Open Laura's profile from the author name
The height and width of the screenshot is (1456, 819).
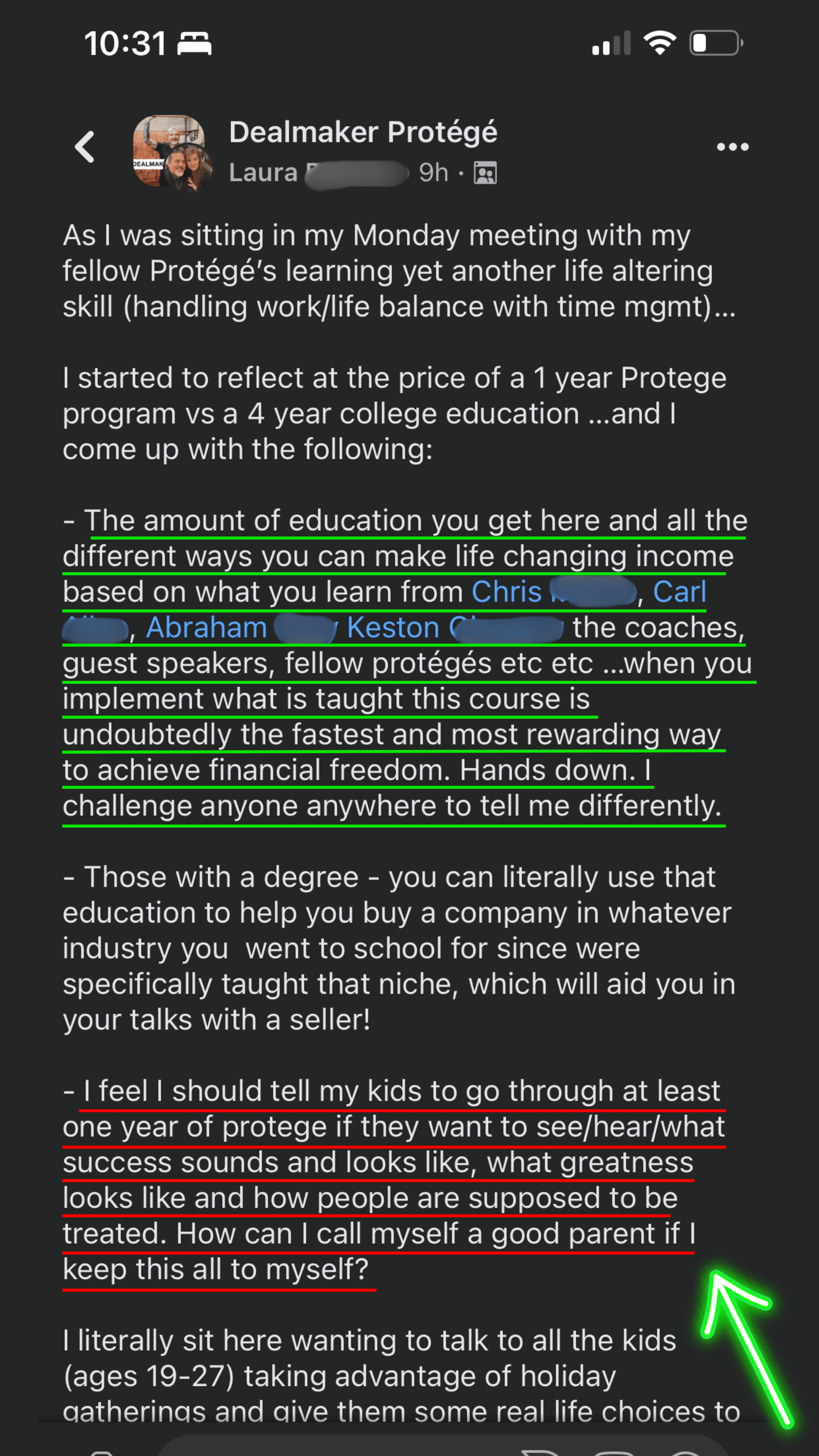point(263,173)
